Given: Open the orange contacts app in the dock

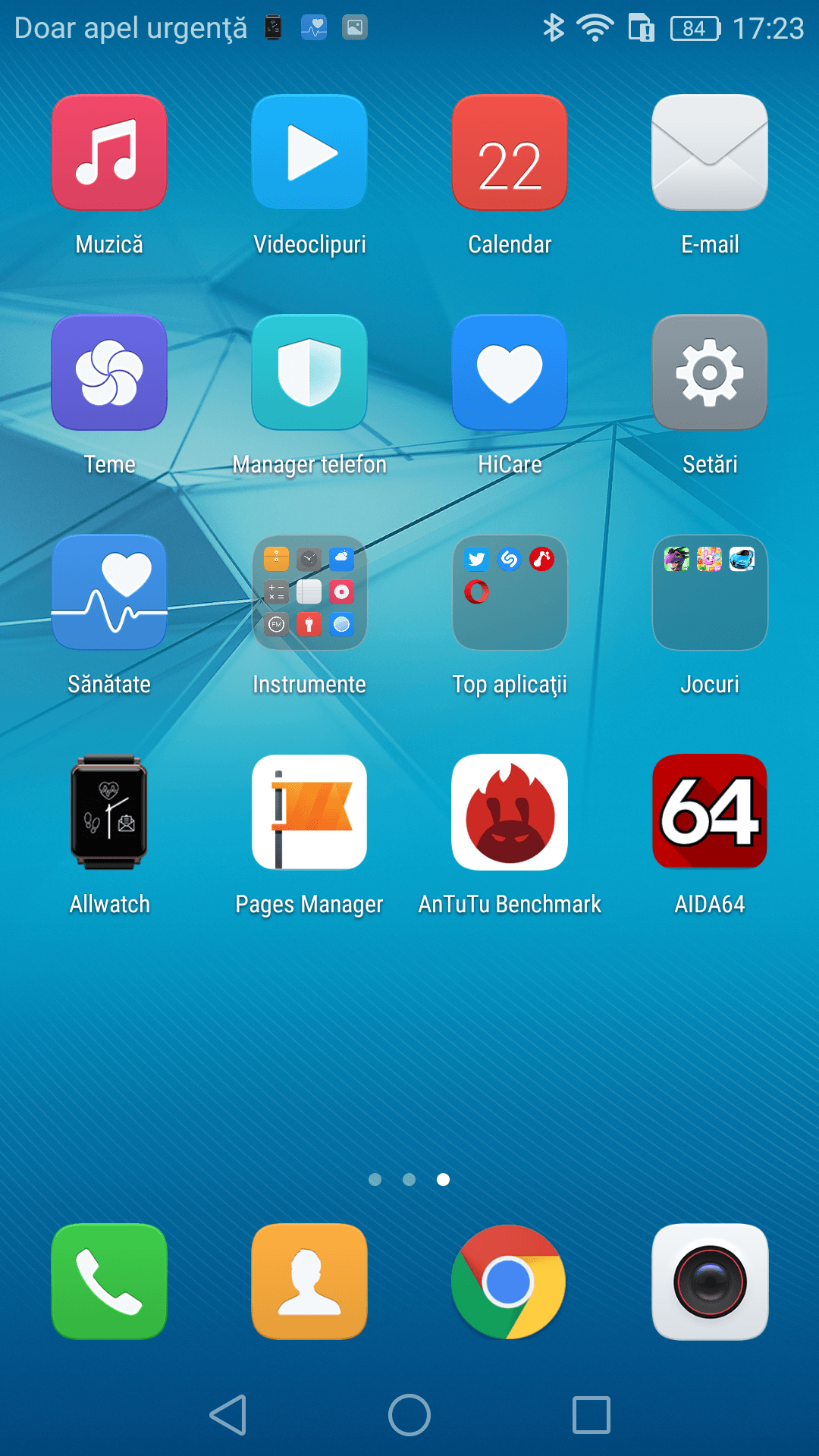Looking at the screenshot, I should pos(309,1282).
